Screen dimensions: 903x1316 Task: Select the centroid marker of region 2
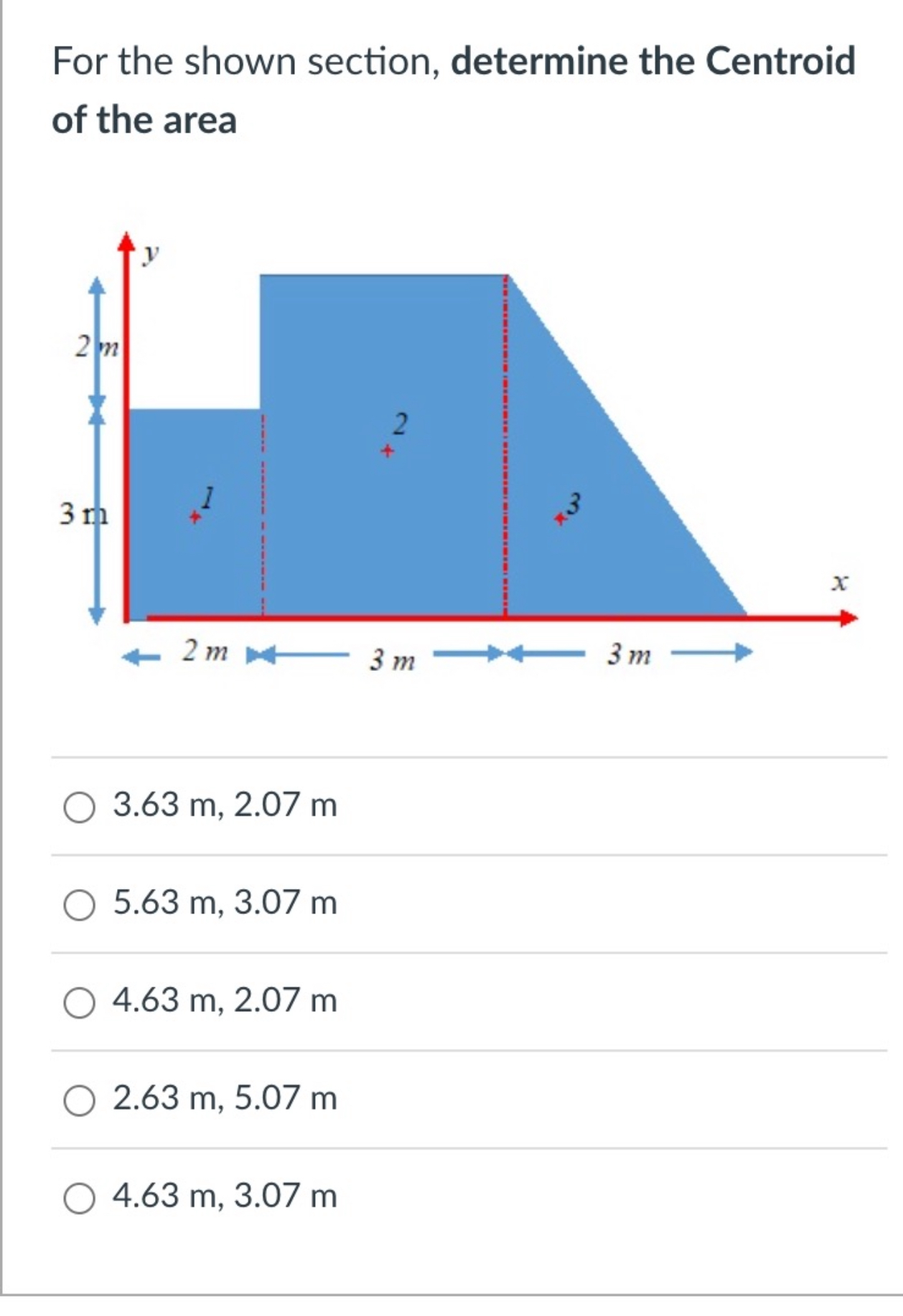pos(386,450)
